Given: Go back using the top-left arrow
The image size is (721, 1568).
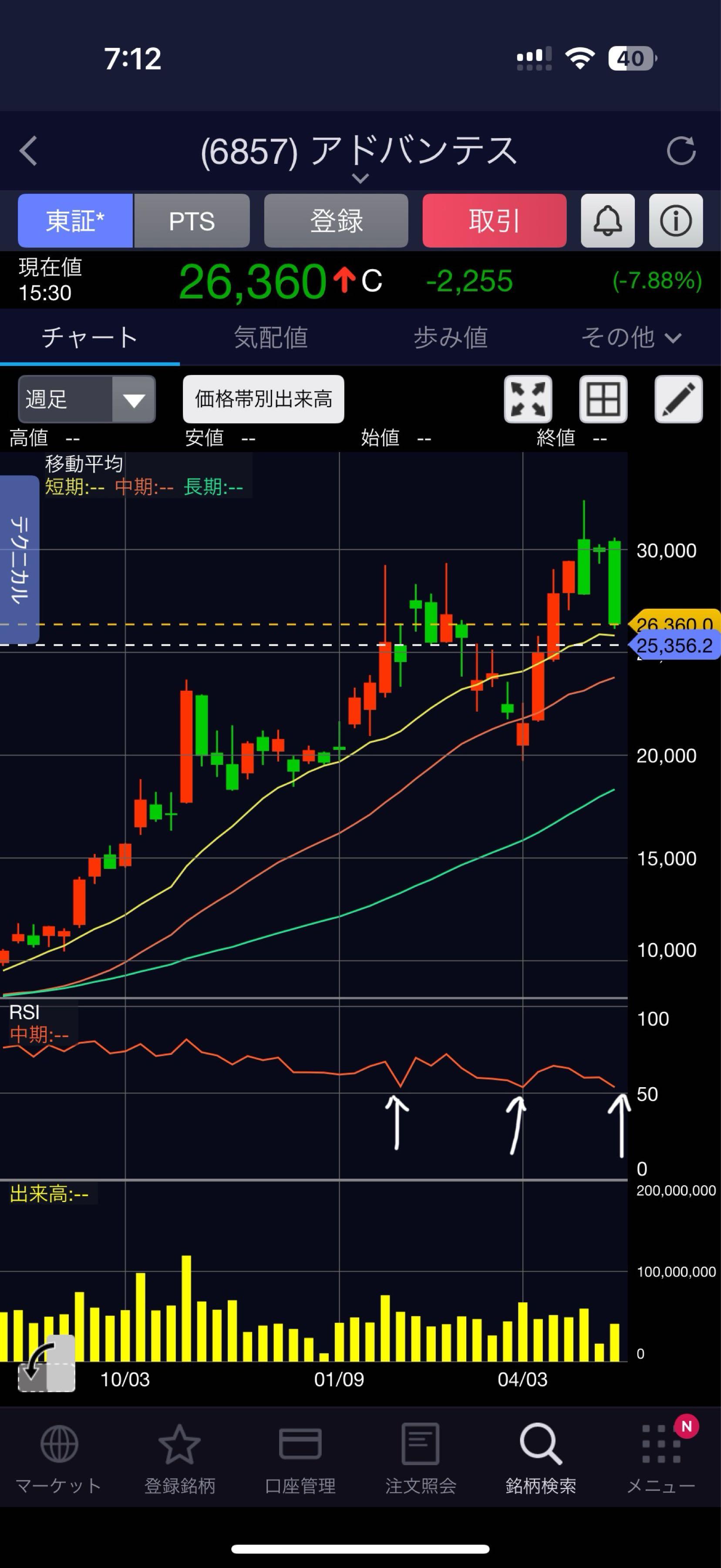Looking at the screenshot, I should click(x=28, y=150).
